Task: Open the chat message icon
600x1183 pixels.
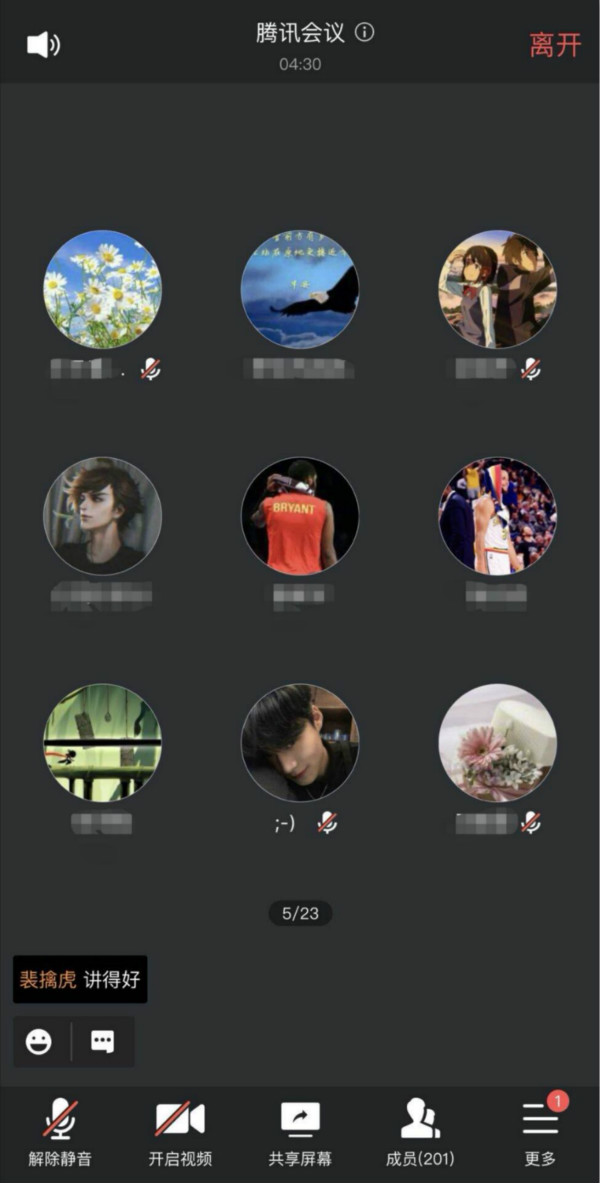Action: click(x=102, y=1042)
